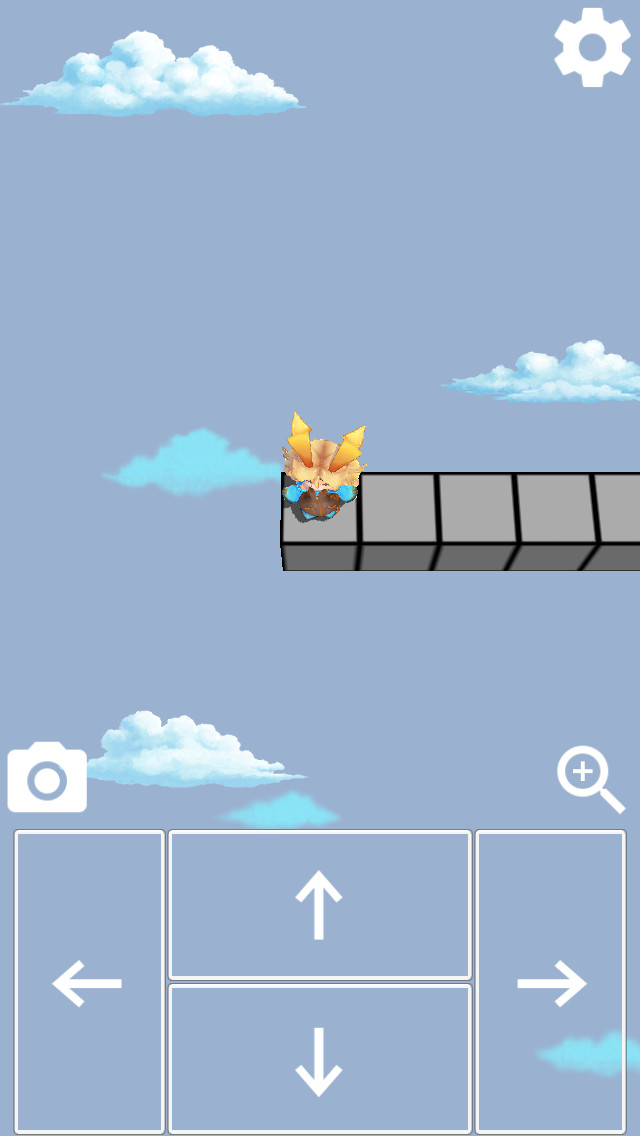Move the character up

(x=319, y=904)
